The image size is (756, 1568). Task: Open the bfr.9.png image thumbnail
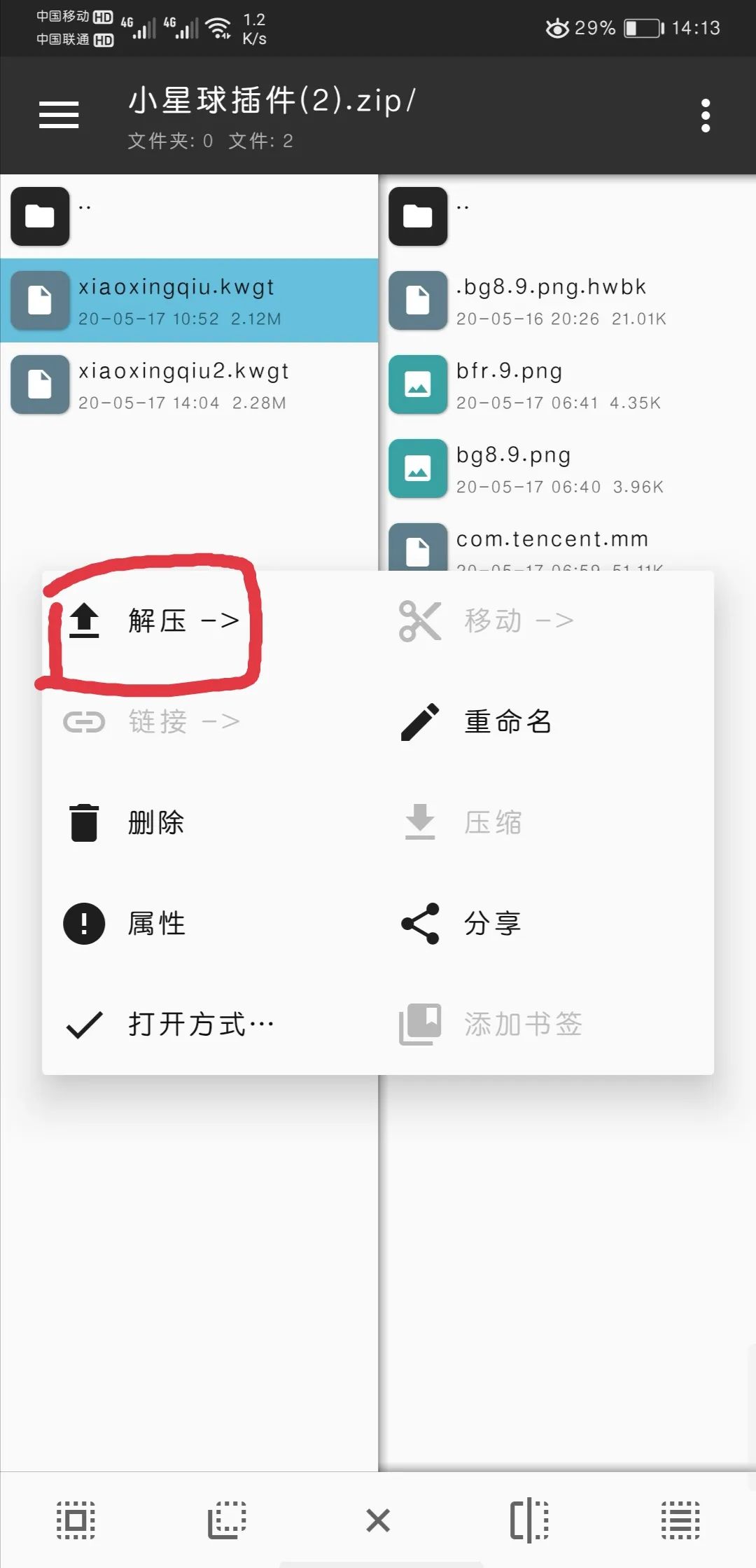coord(418,384)
